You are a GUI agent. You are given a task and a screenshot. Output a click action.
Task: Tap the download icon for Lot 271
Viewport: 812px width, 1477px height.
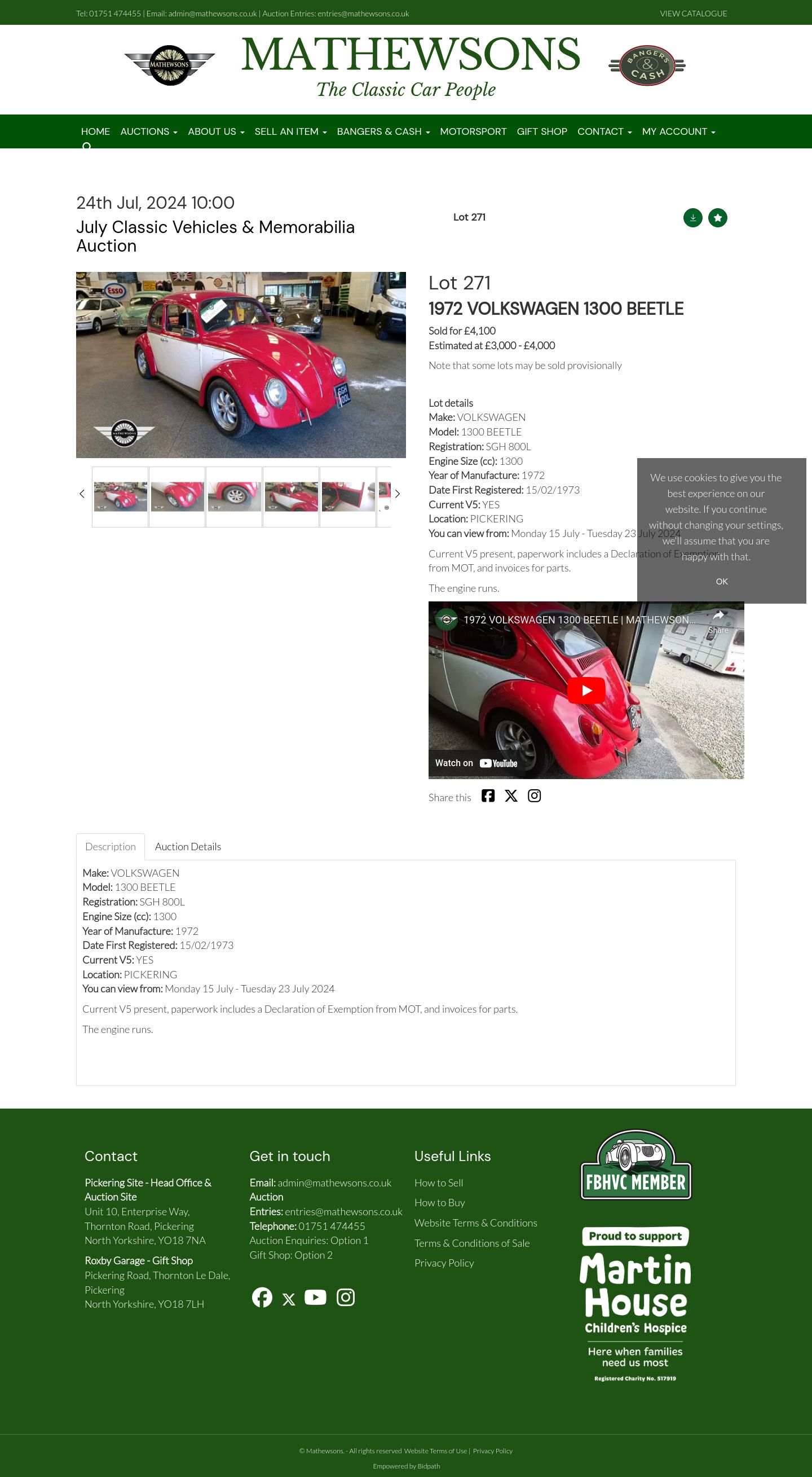click(692, 218)
